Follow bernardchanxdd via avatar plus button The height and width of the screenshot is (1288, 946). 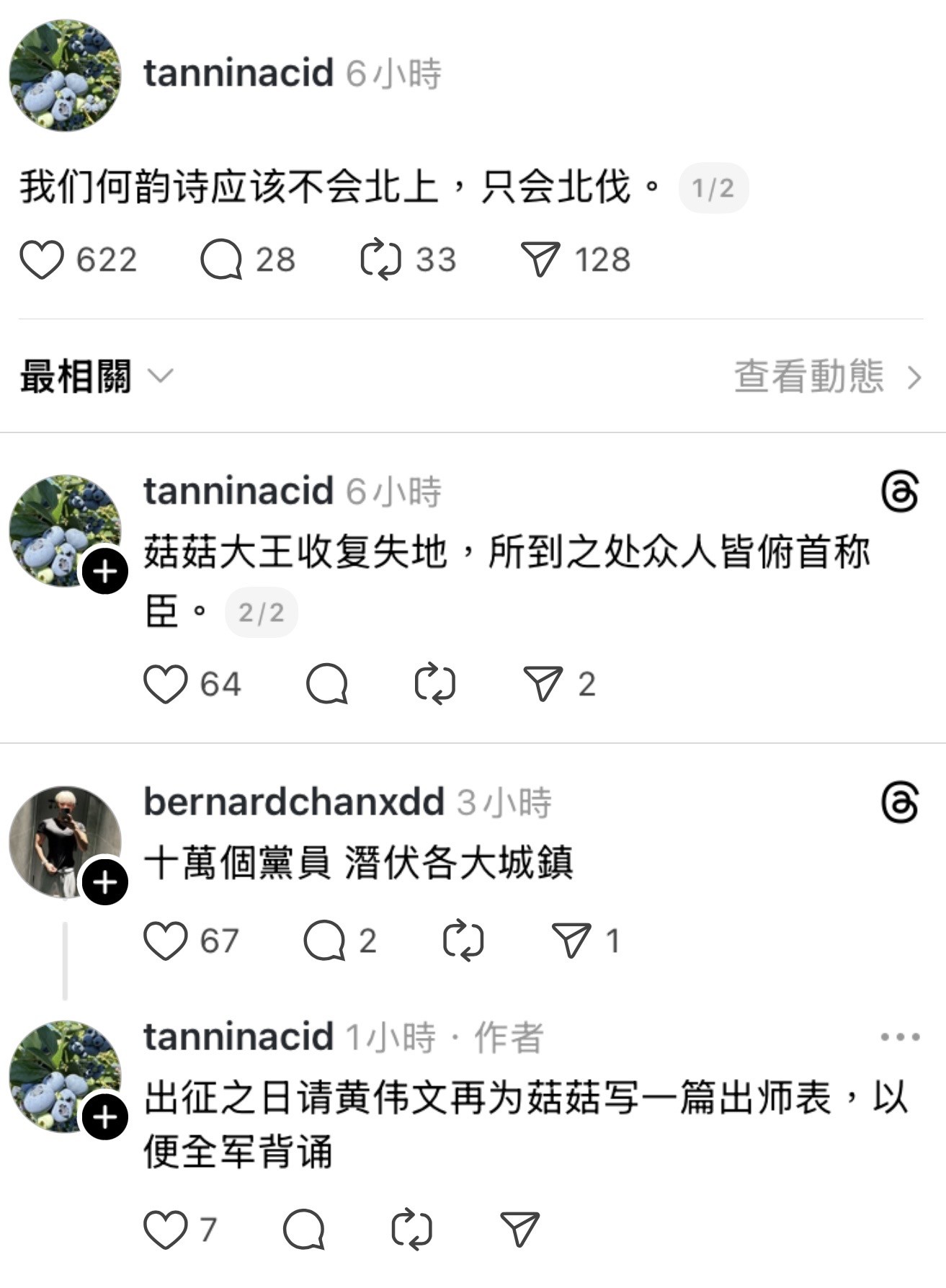pos(105,881)
